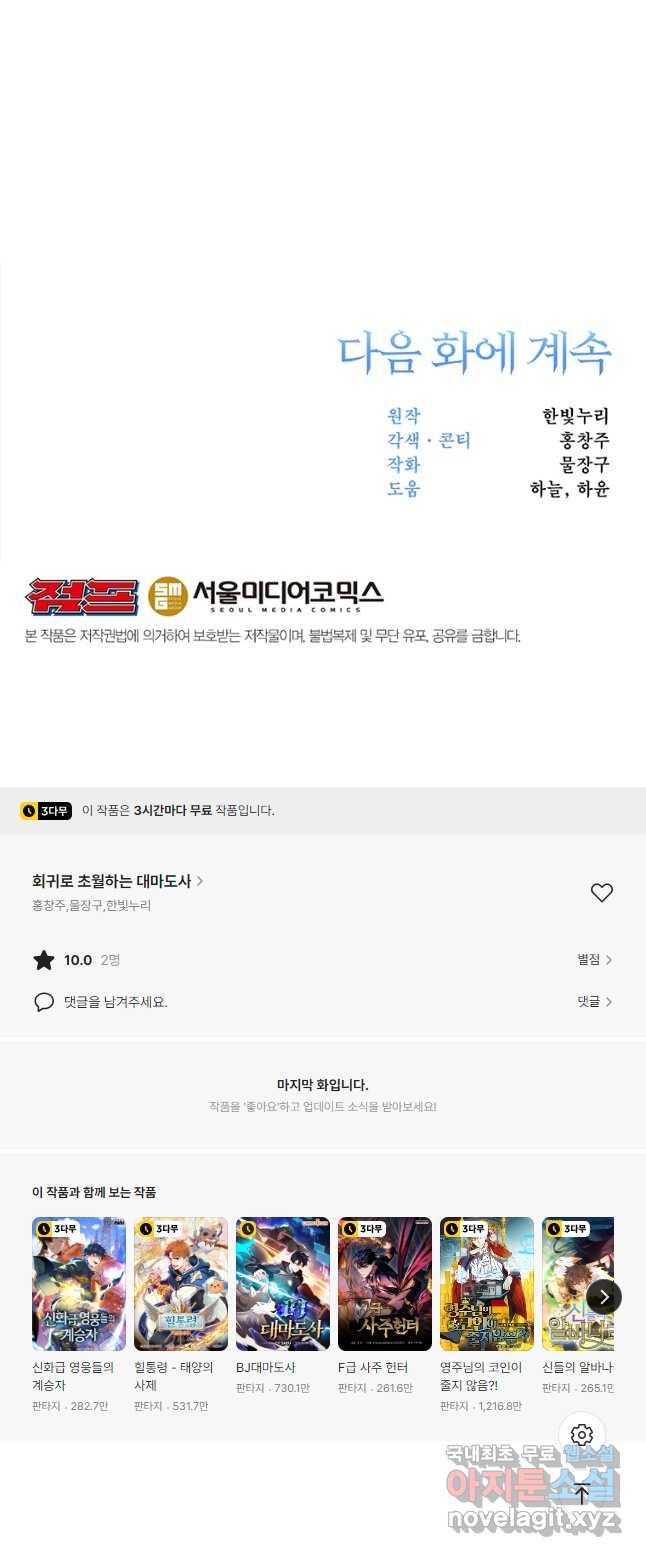Show next recommended titles with arrow
The width and height of the screenshot is (646, 1557).
[603, 1297]
